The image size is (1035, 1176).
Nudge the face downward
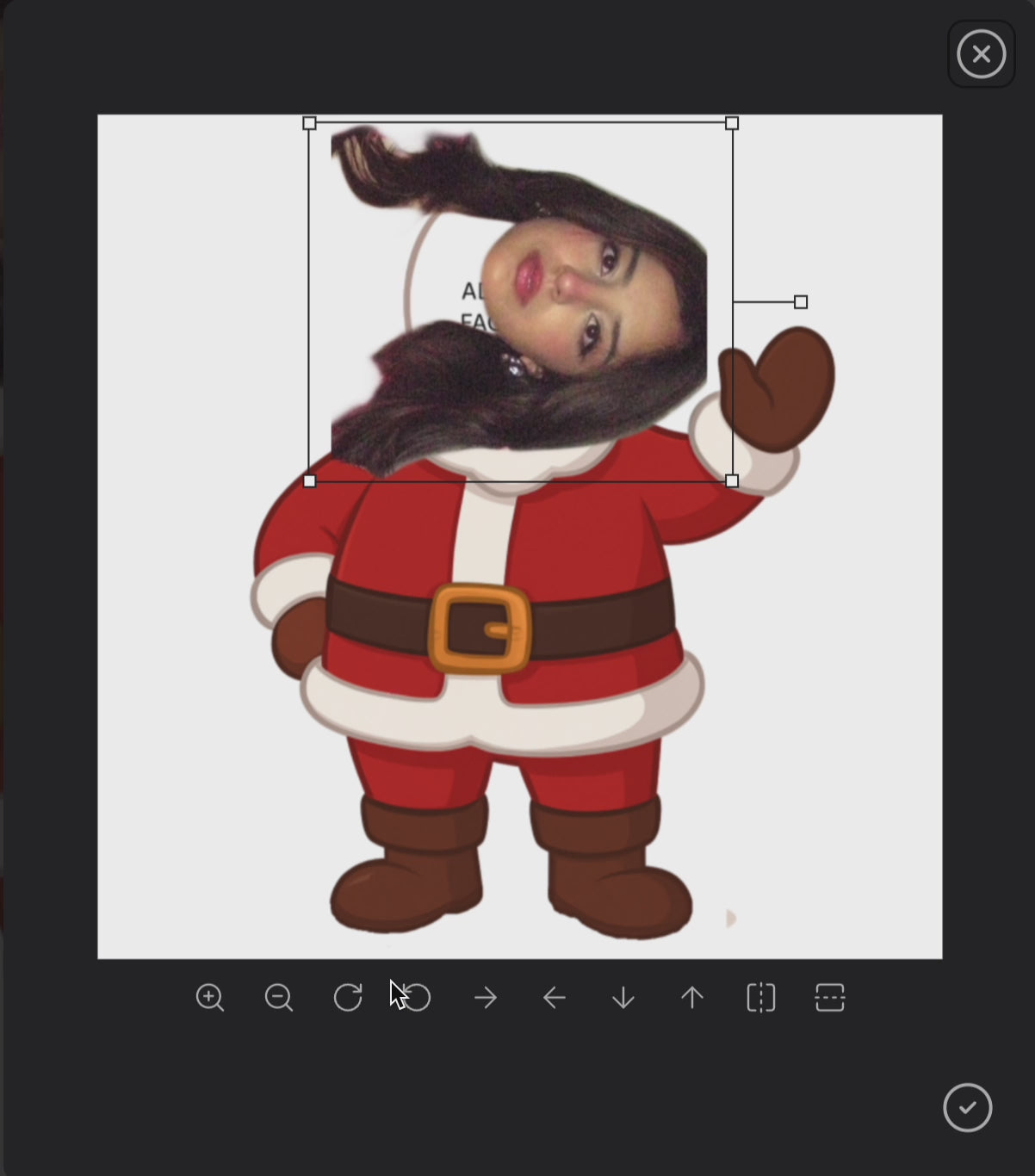[623, 998]
